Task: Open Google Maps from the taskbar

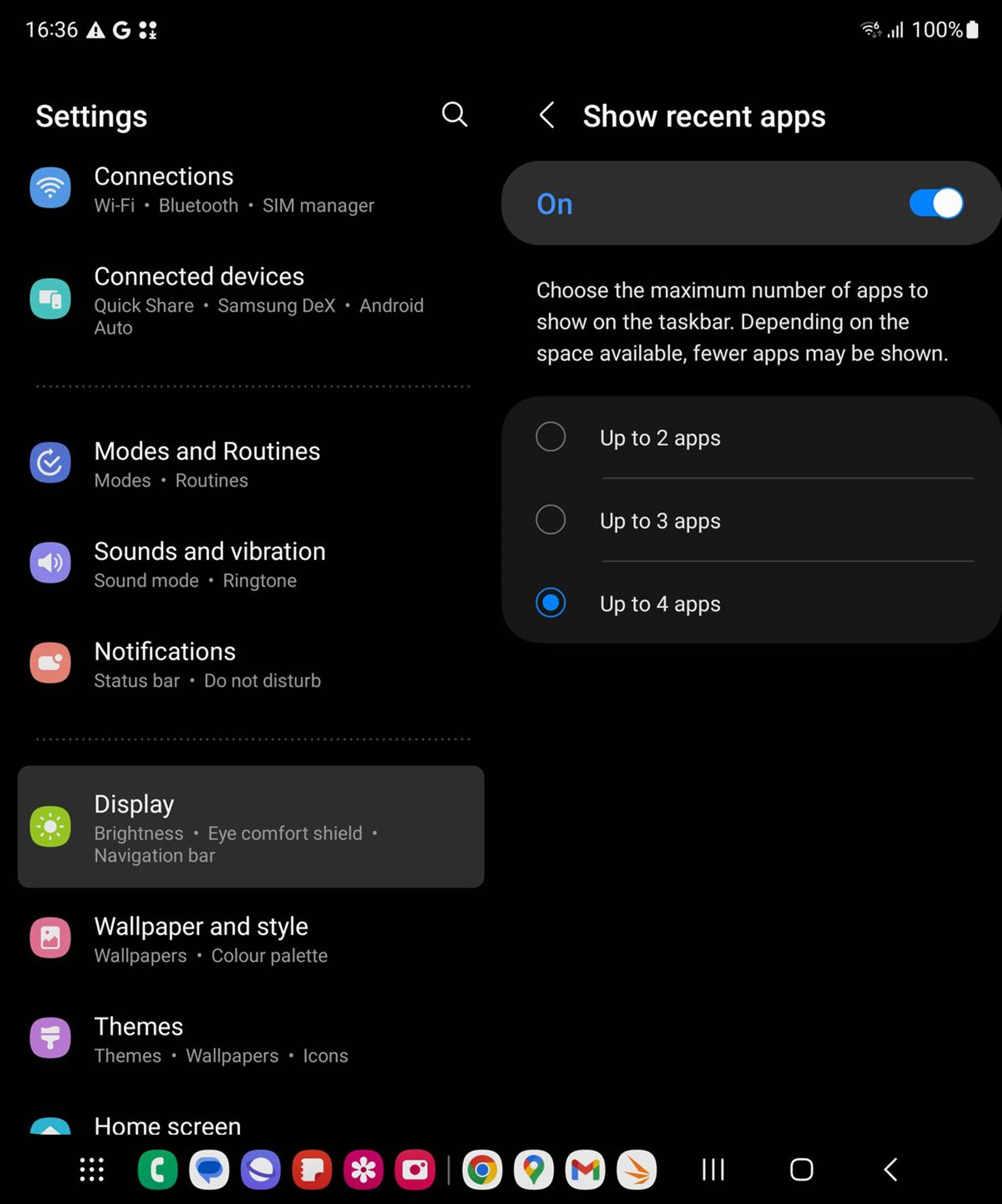Action: 534,1170
